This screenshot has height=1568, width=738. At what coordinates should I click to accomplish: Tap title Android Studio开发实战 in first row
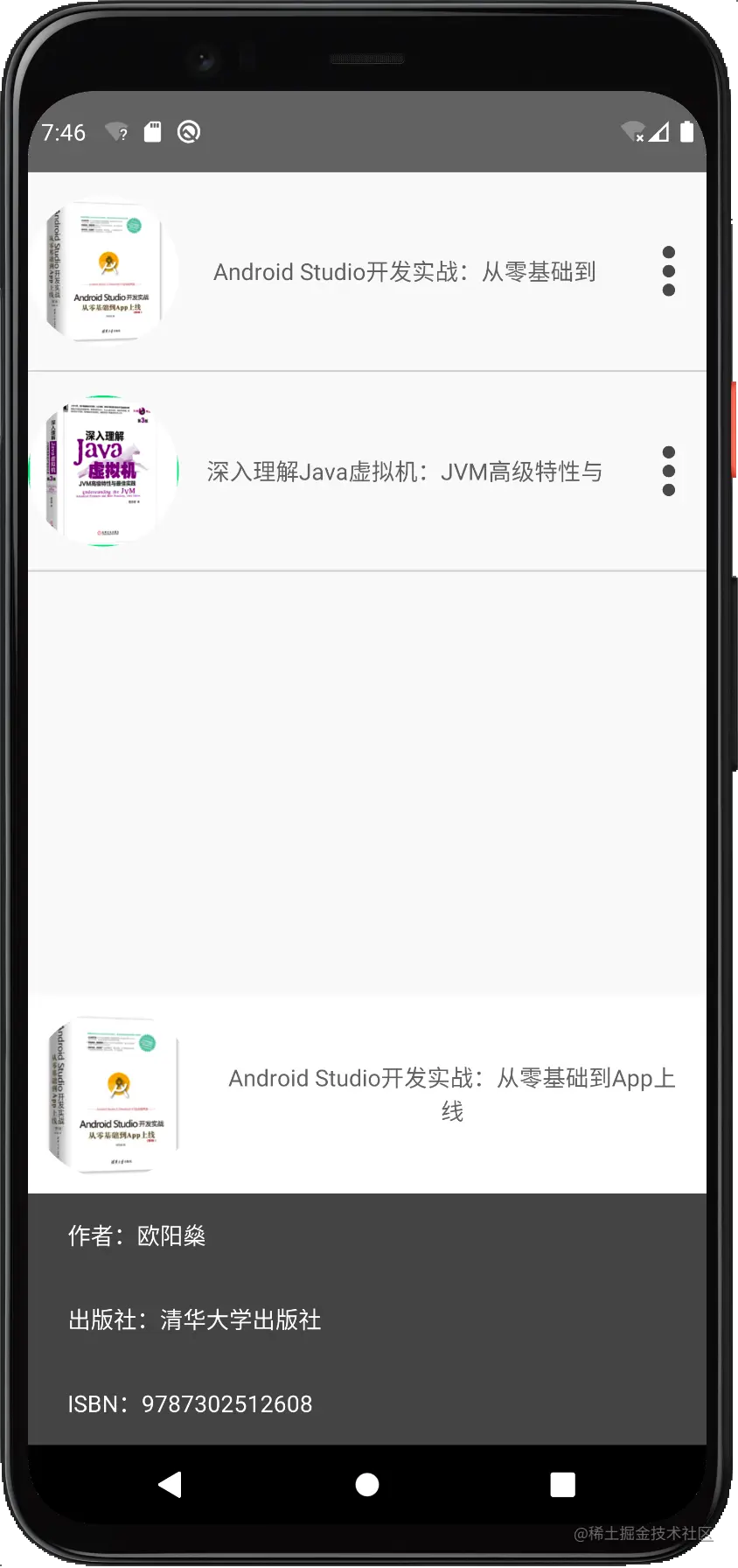[405, 272]
